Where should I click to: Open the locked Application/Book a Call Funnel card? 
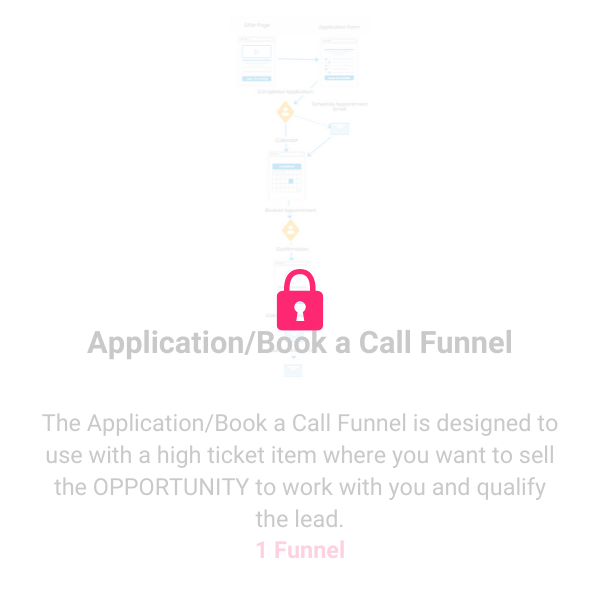(299, 299)
